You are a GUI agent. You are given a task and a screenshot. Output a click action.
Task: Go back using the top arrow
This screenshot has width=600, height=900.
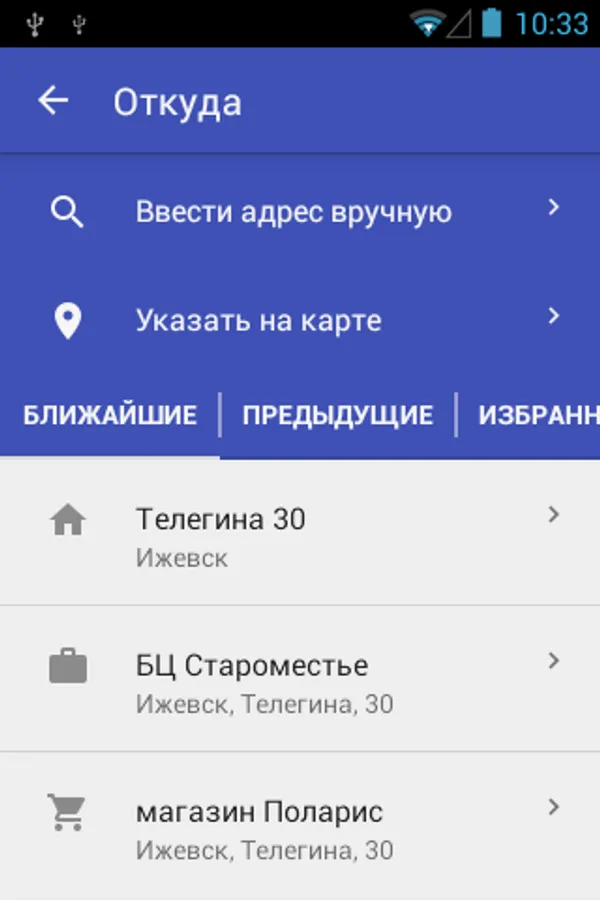(53, 100)
